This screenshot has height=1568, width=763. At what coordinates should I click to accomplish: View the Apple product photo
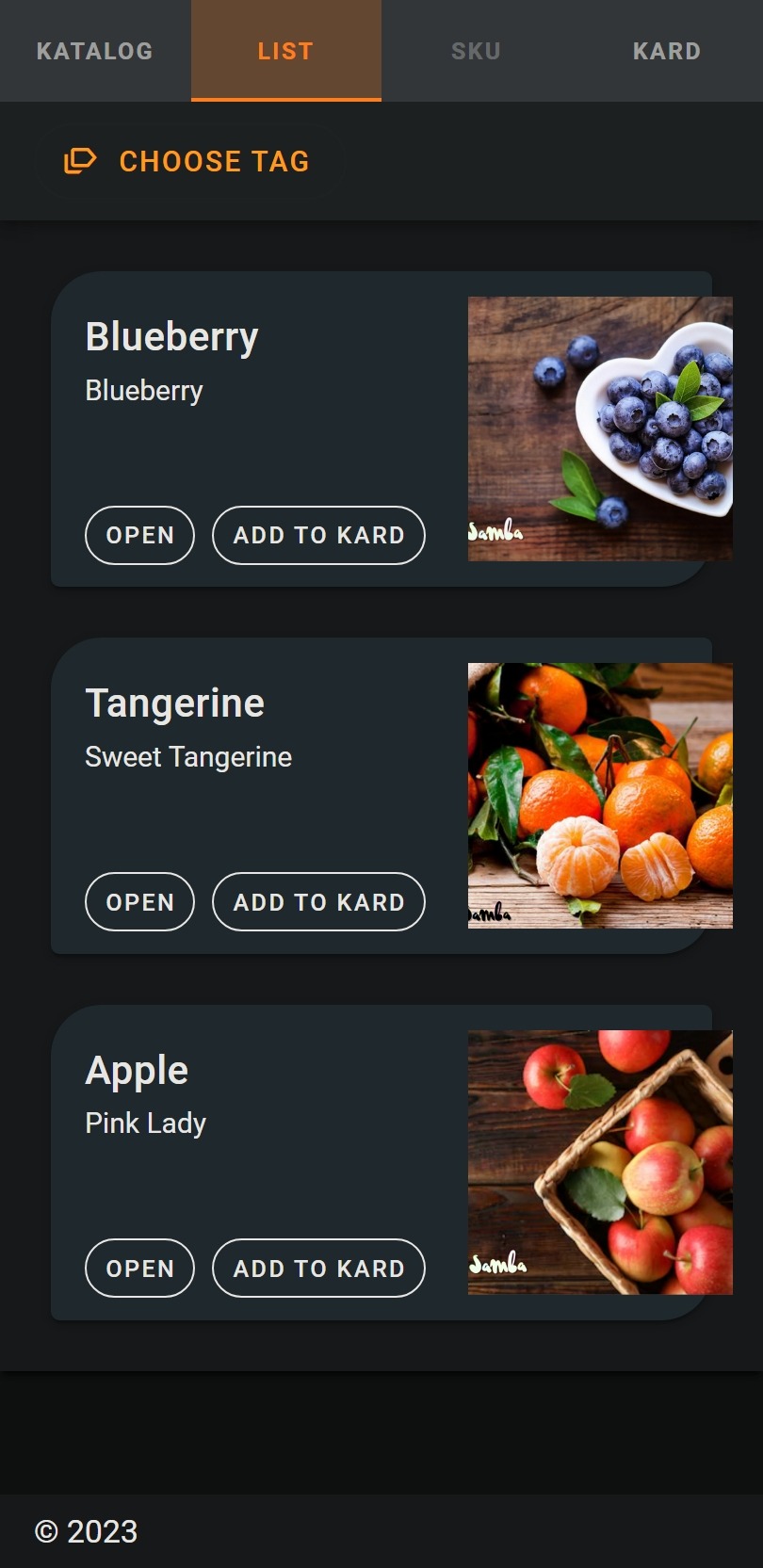(600, 1162)
